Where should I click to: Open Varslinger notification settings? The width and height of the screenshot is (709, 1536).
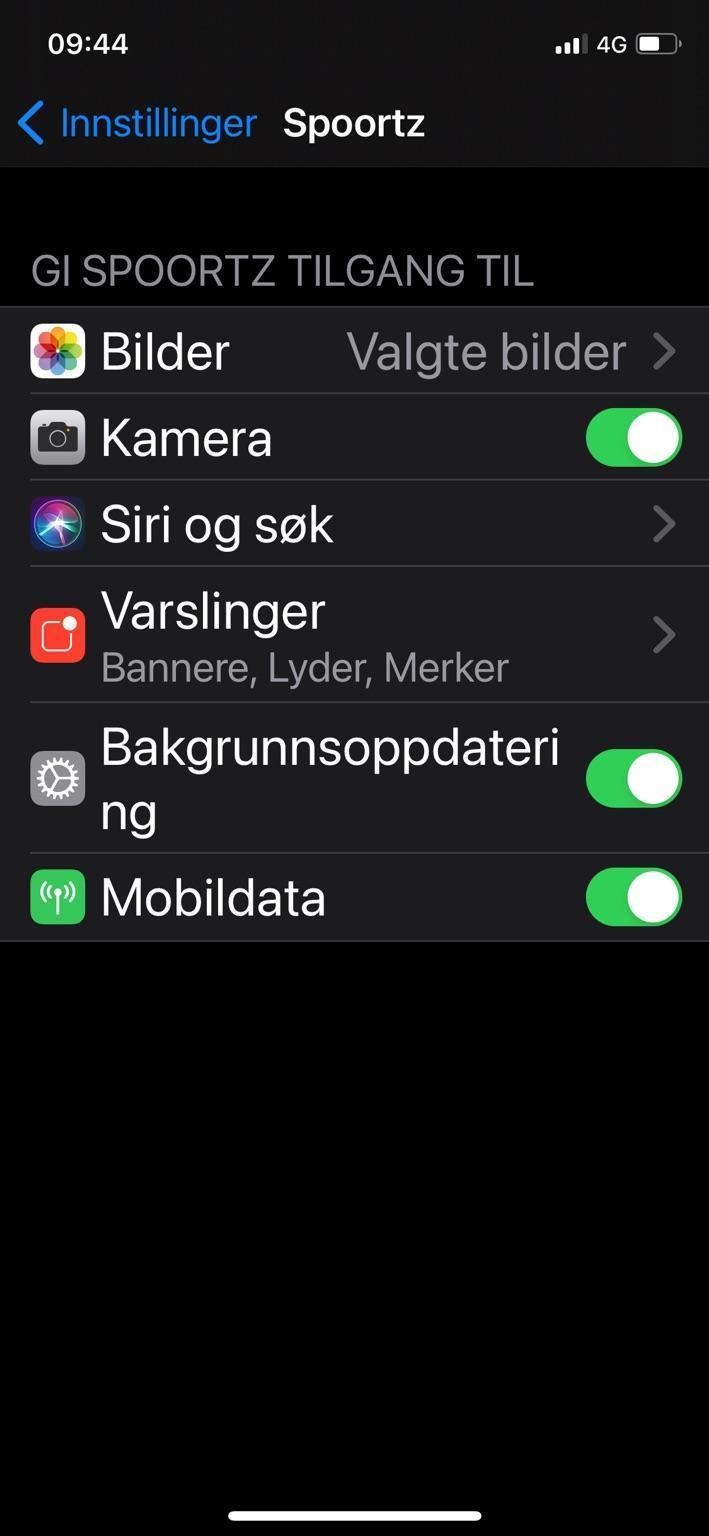pos(354,635)
